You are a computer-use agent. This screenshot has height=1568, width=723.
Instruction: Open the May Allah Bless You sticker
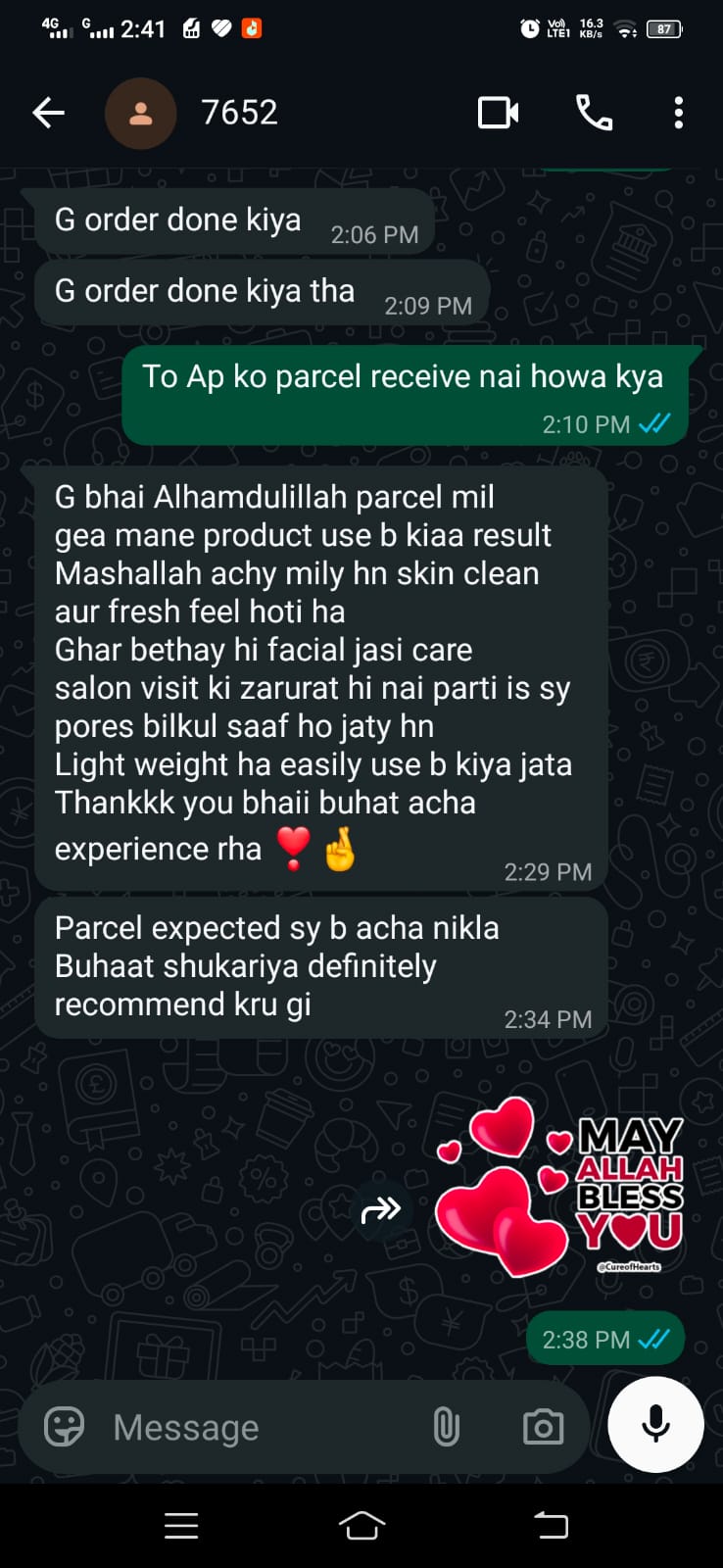point(559,1188)
